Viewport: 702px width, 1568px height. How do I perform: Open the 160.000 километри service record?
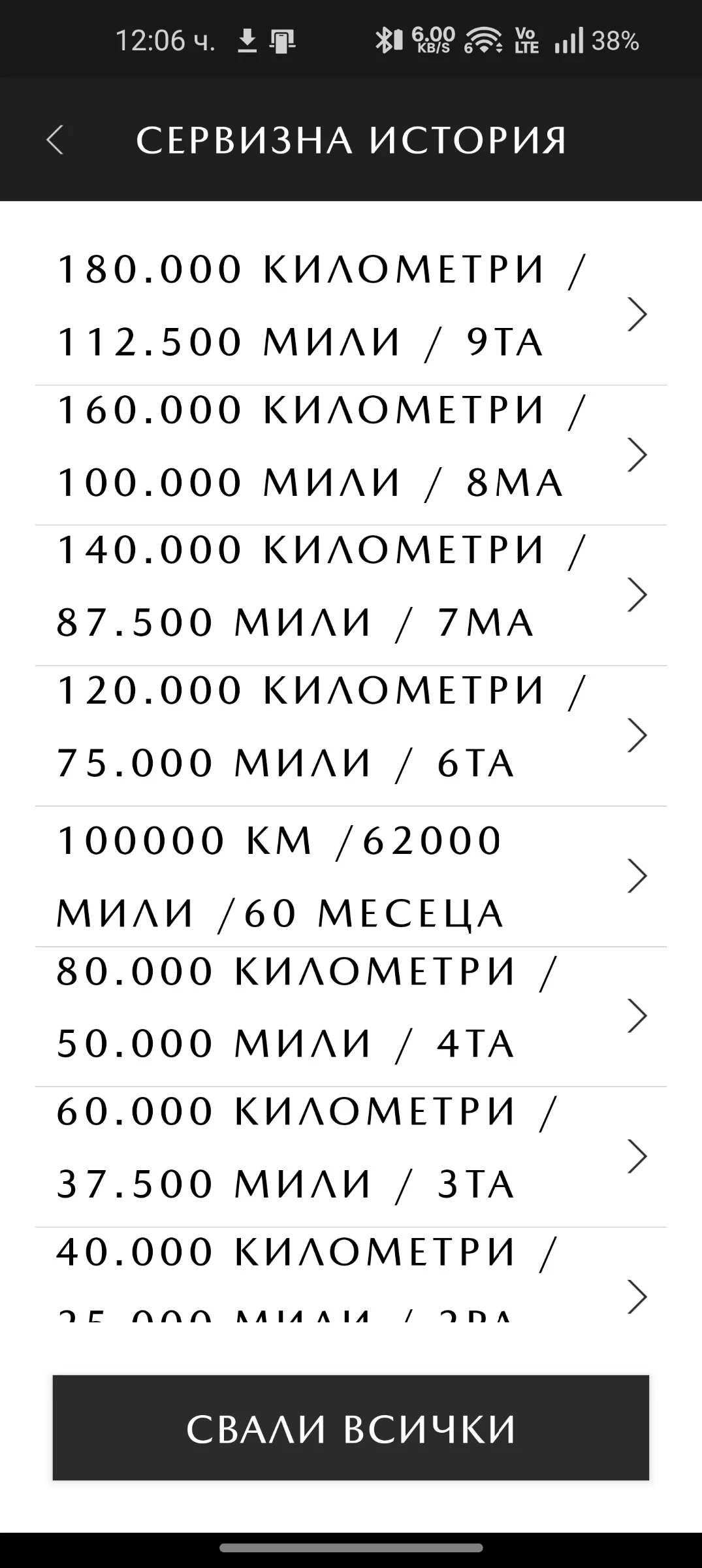(x=350, y=455)
